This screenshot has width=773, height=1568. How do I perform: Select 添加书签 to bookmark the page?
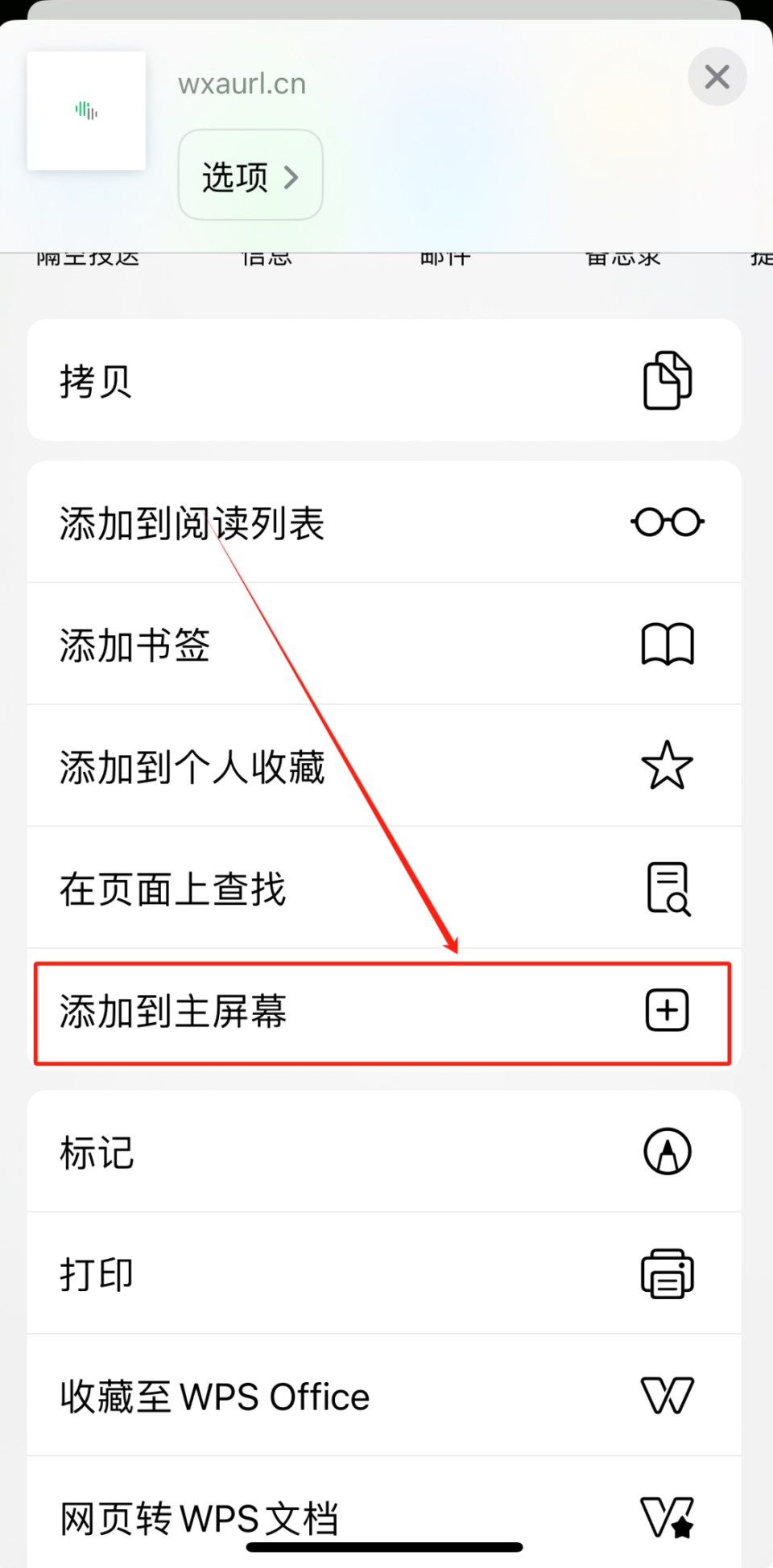pyautogui.click(x=135, y=644)
